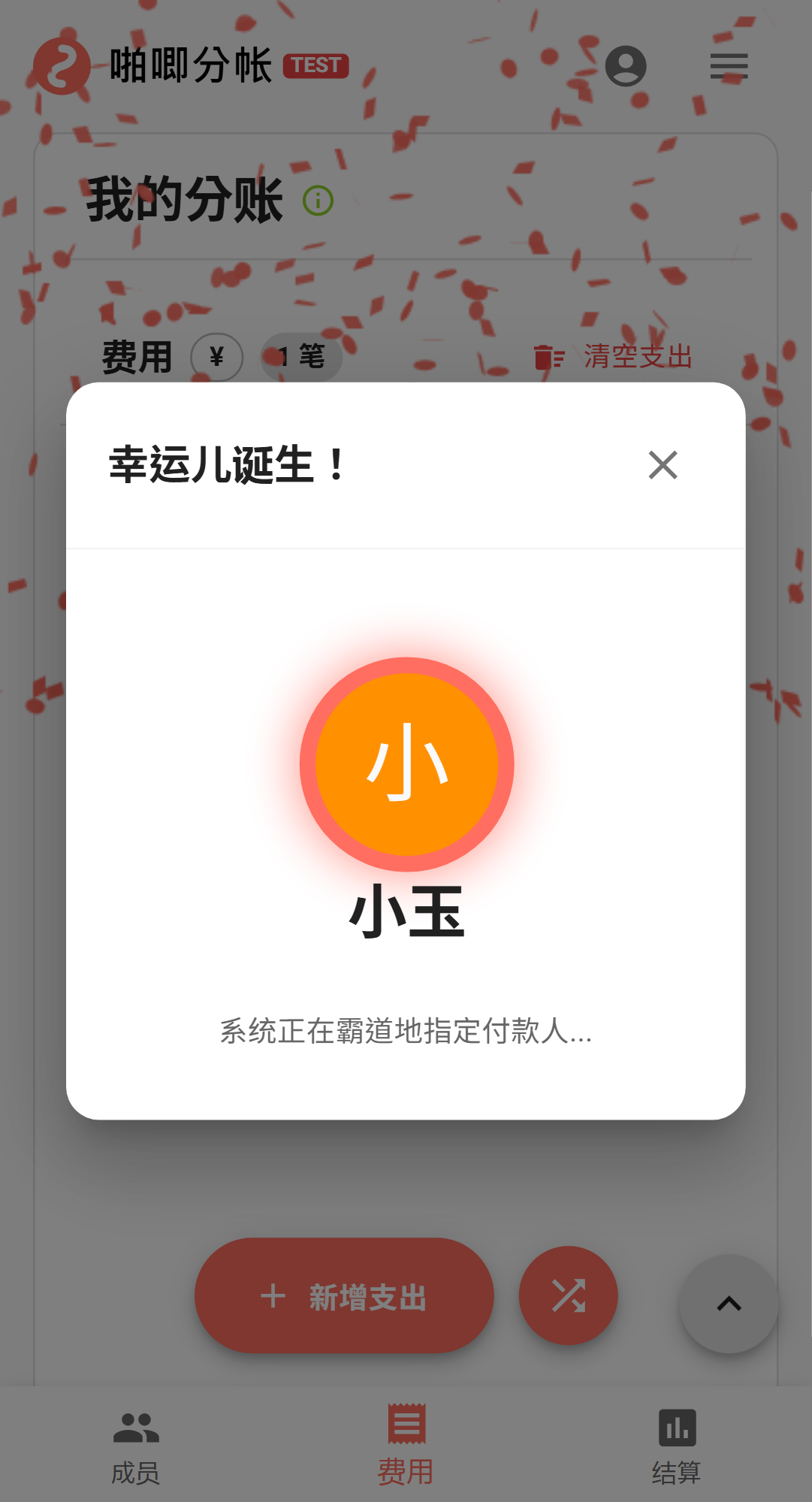Tap 新增支出 to add expense
This screenshot has height=1502, width=812.
click(x=344, y=1296)
